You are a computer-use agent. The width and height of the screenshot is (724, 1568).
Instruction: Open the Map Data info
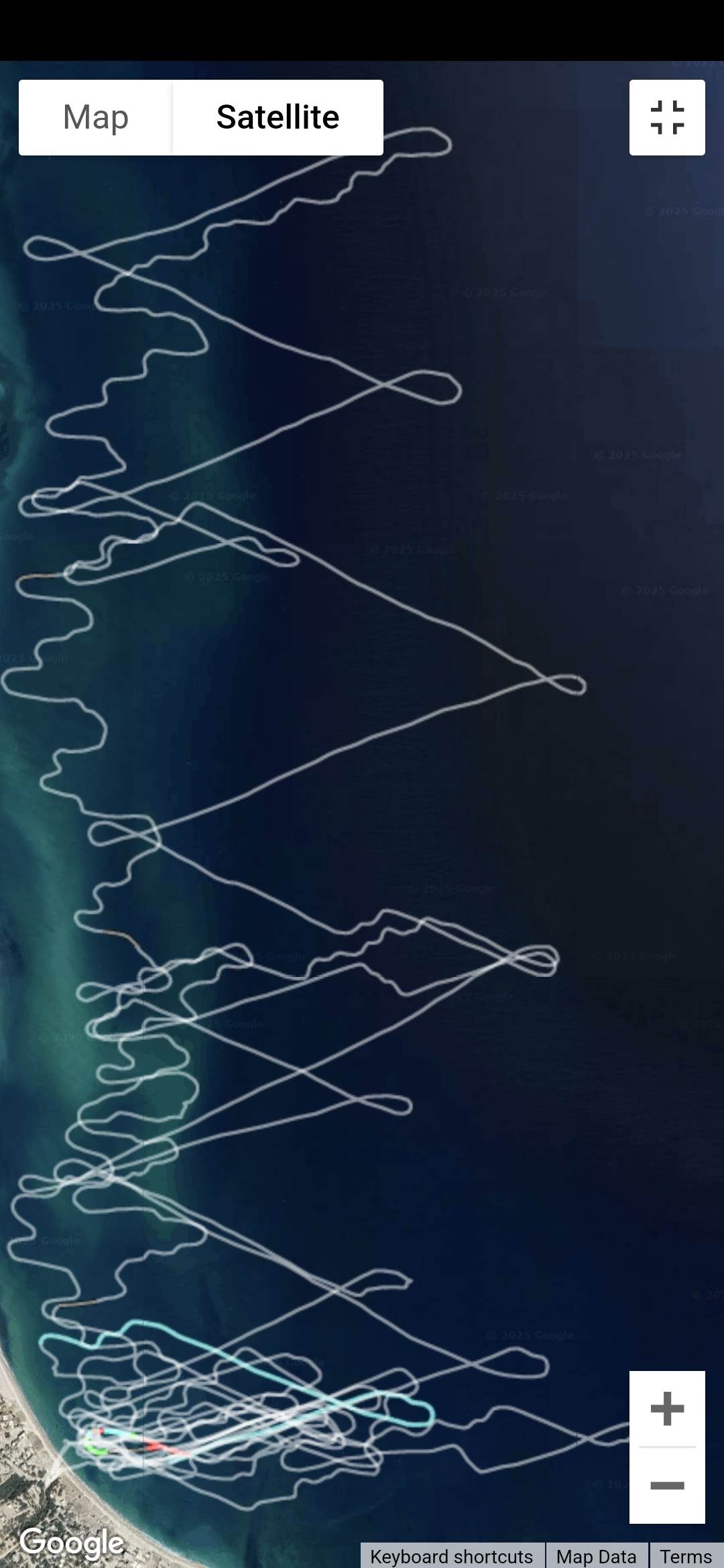(596, 1556)
